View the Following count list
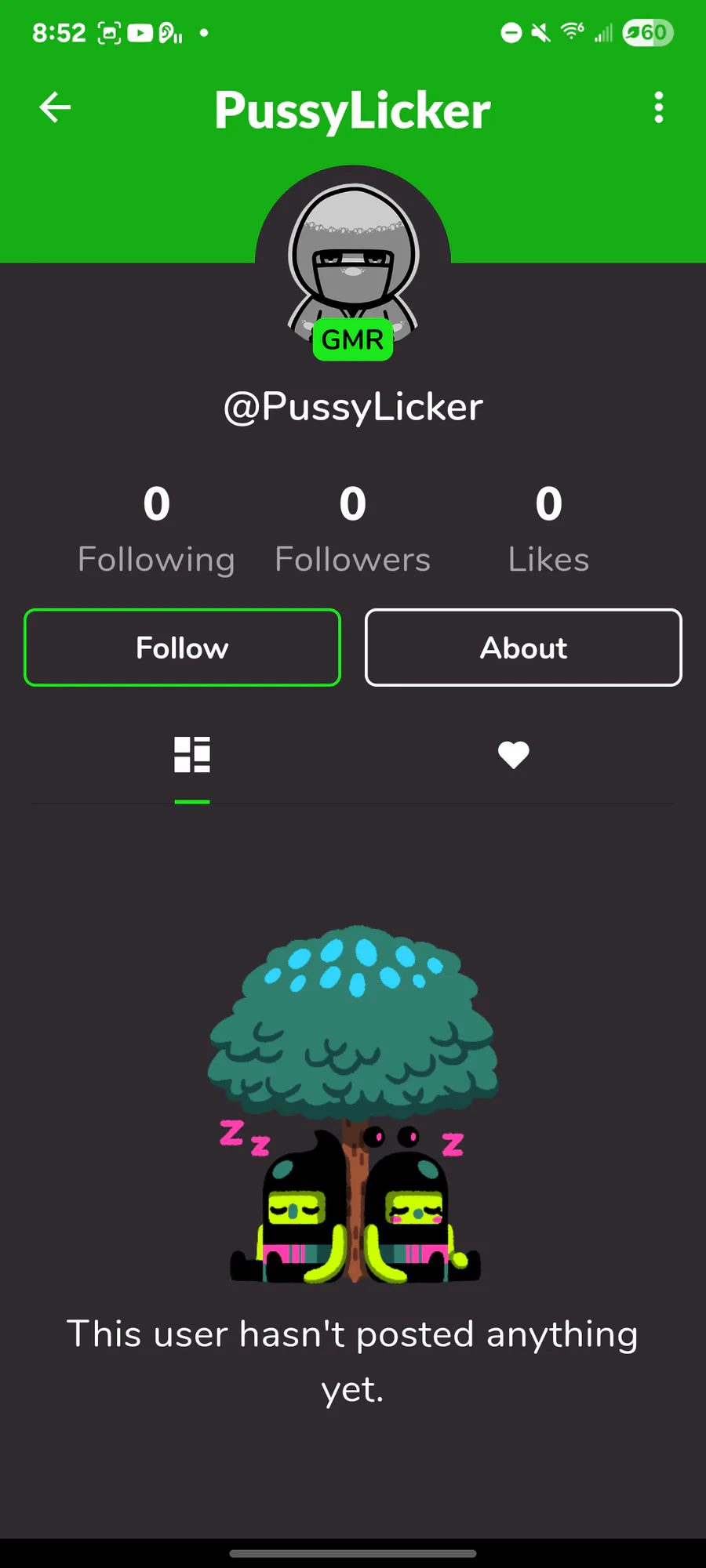Screen dimensions: 706x1568 pyautogui.click(x=157, y=529)
